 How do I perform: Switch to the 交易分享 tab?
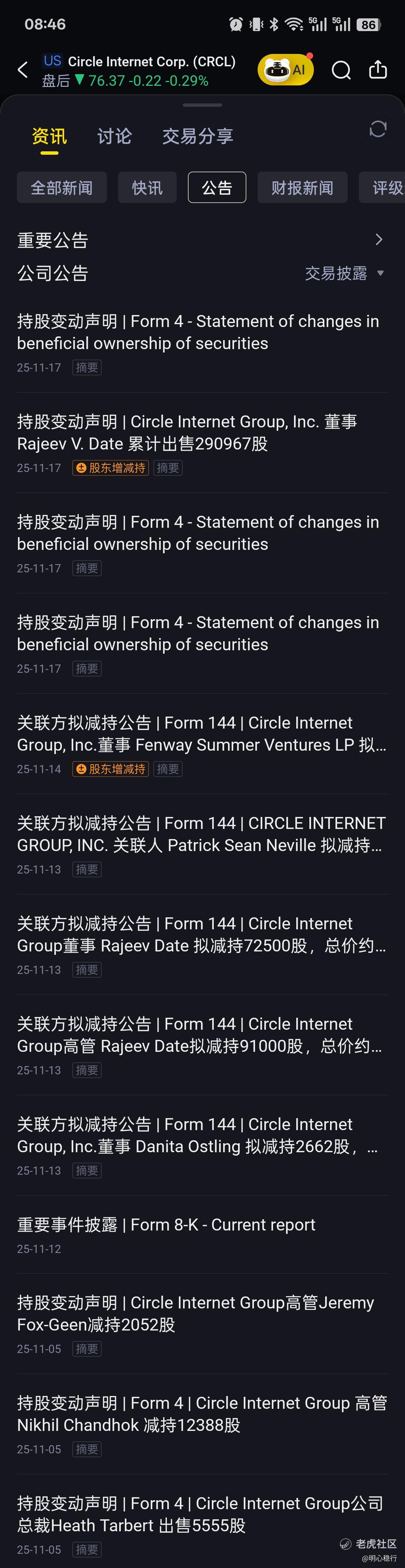click(197, 136)
